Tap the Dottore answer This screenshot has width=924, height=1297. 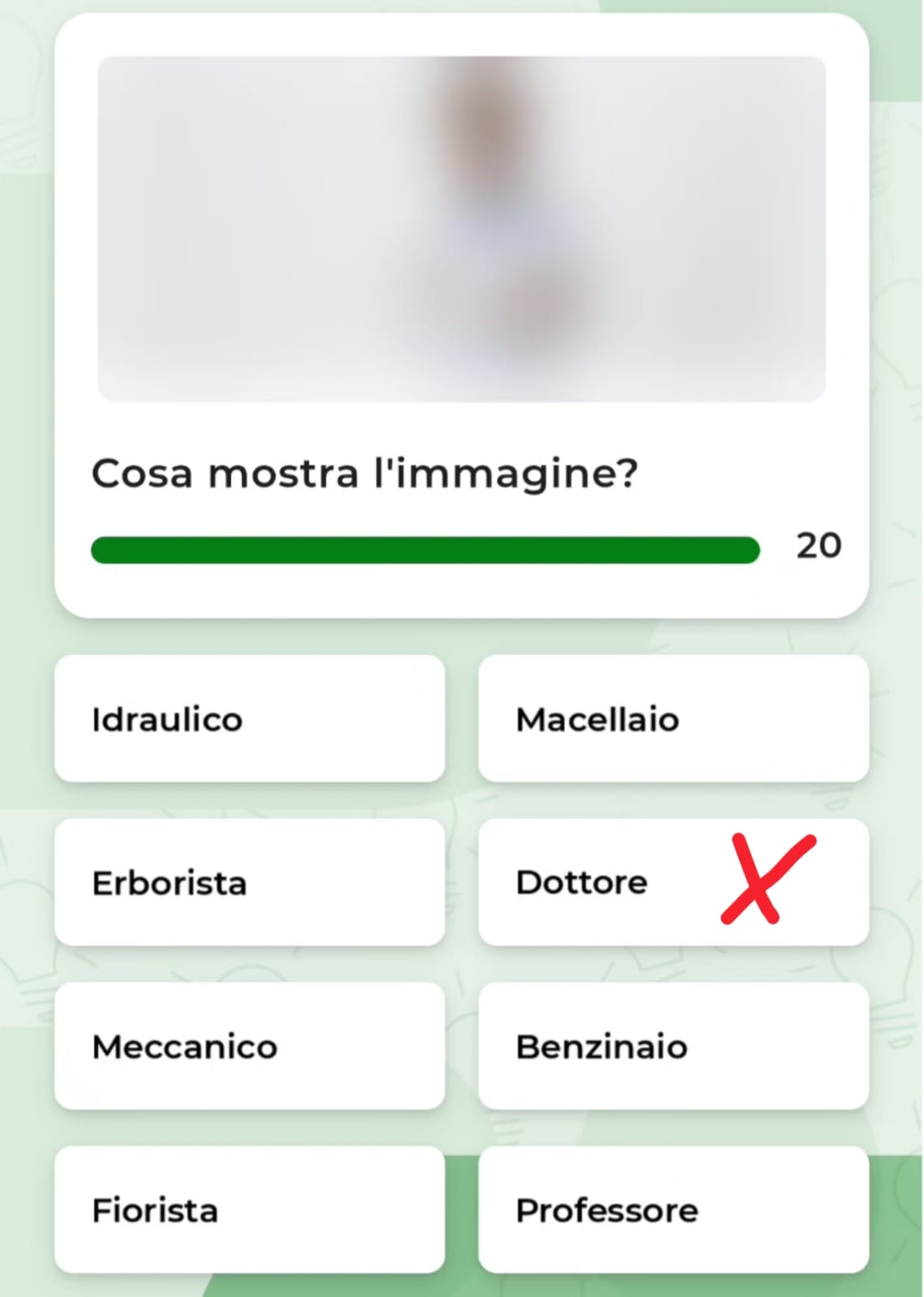616,883
